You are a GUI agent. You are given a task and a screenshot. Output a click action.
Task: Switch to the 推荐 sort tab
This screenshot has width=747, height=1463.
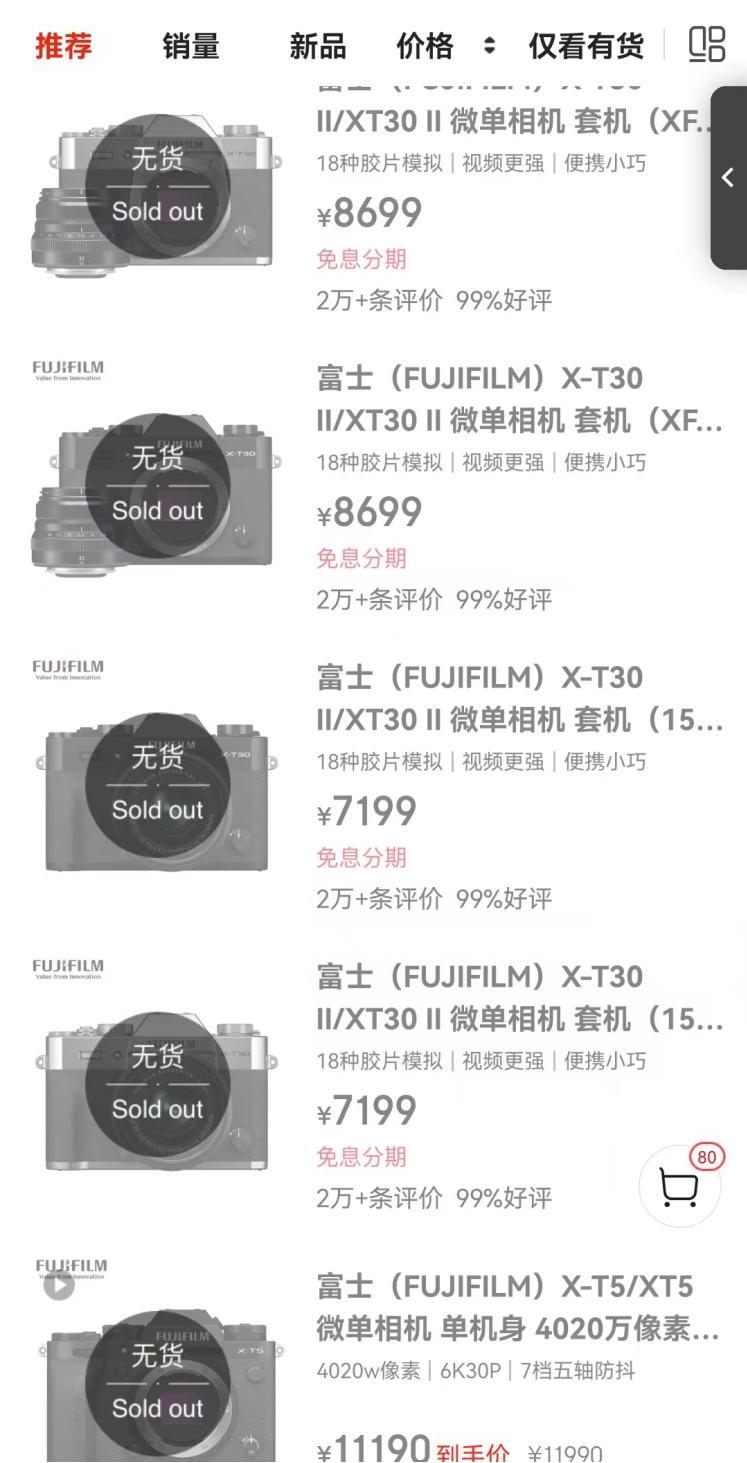tap(63, 46)
